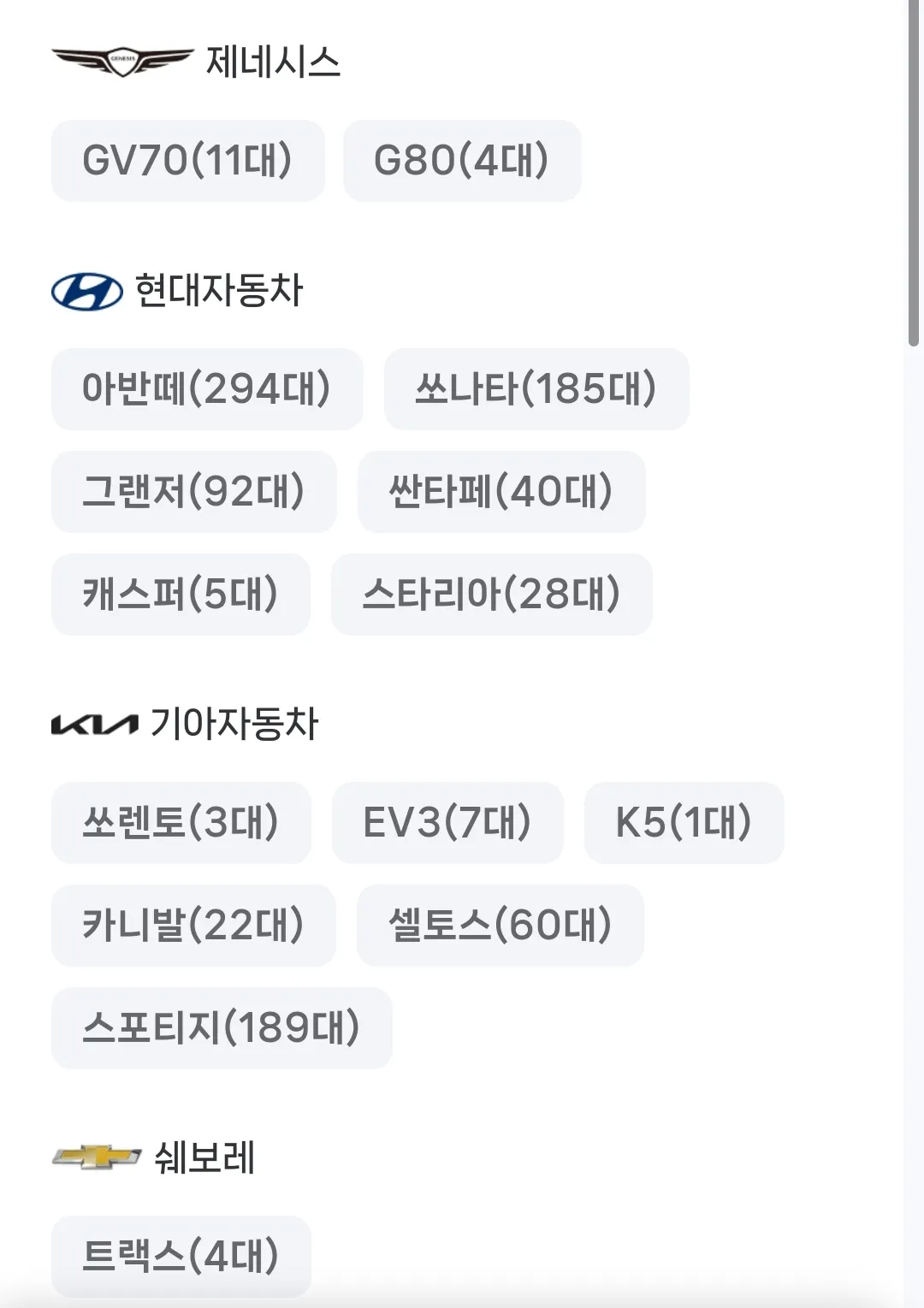
Task: Select the GV70(11대) filter chip
Action: (188, 161)
